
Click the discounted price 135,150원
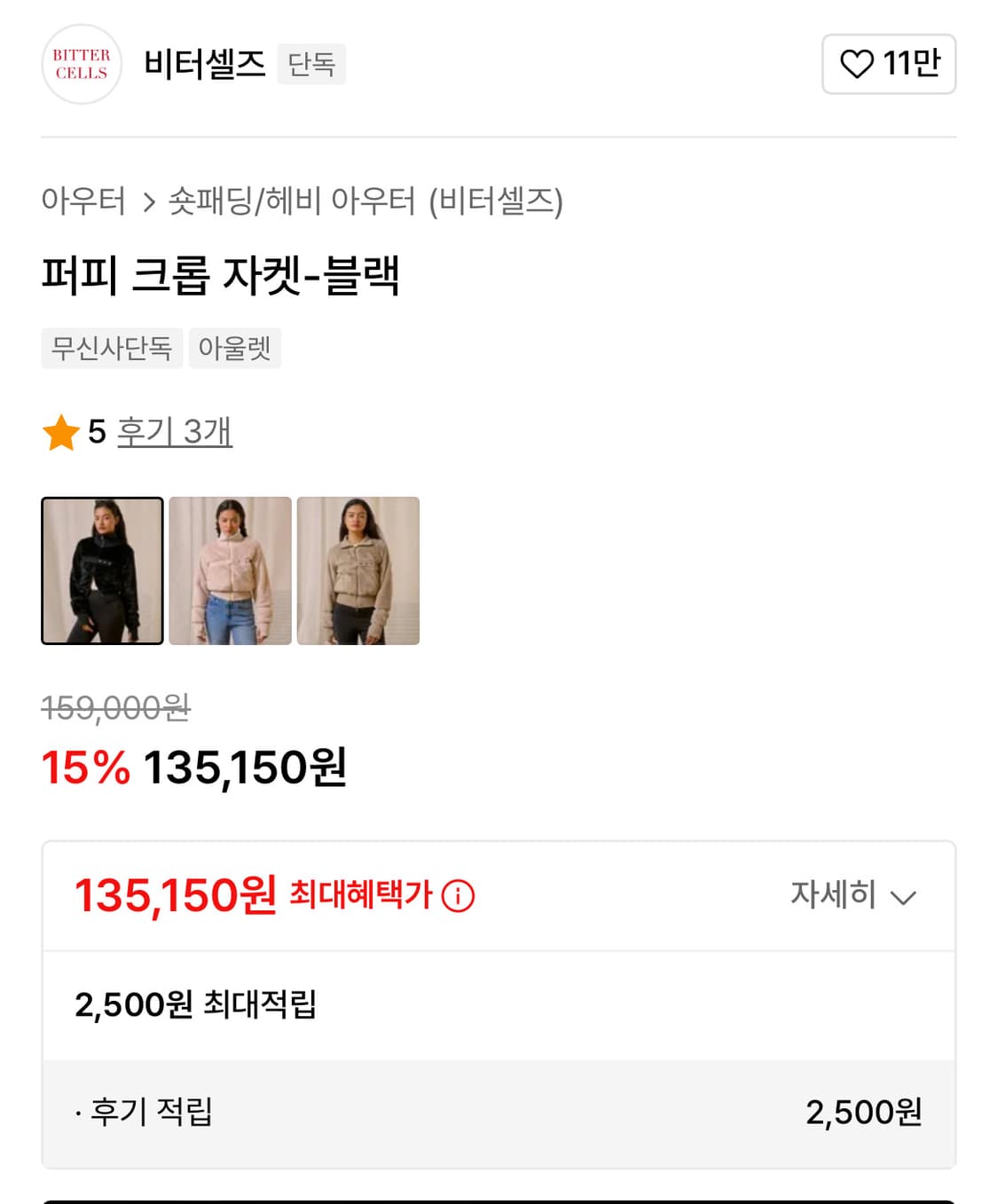[245, 770]
